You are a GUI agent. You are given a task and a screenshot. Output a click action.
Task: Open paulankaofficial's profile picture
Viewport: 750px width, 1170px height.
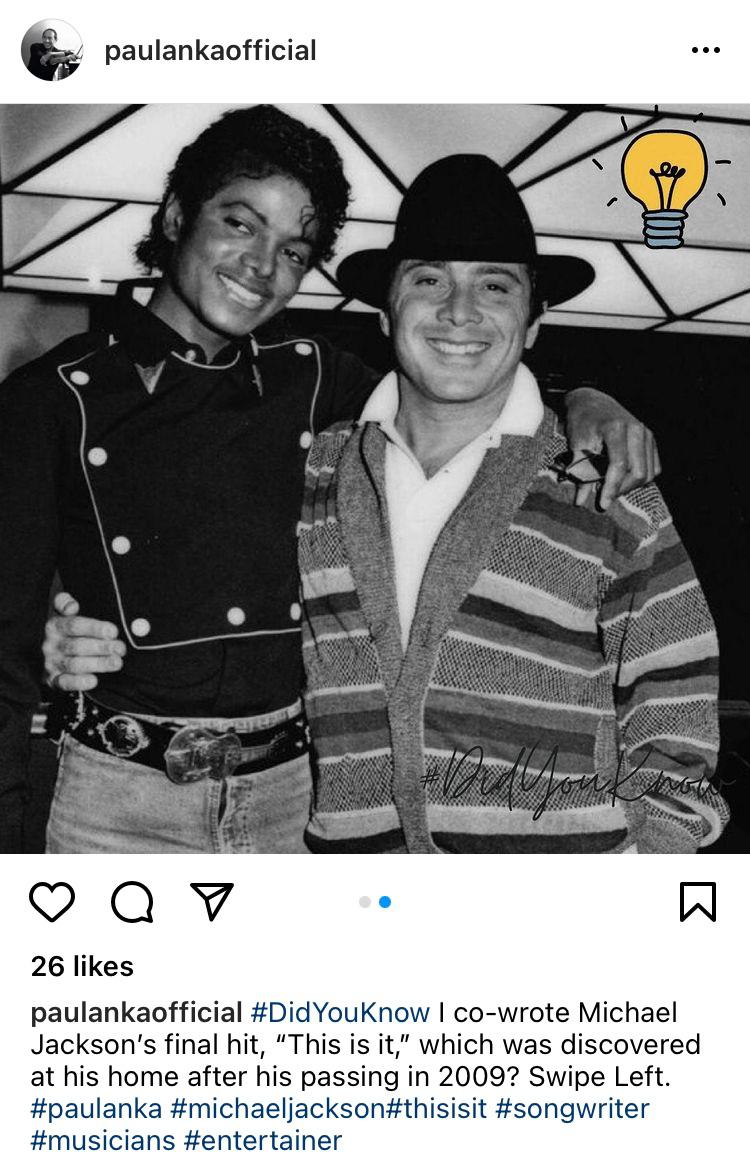(x=51, y=50)
